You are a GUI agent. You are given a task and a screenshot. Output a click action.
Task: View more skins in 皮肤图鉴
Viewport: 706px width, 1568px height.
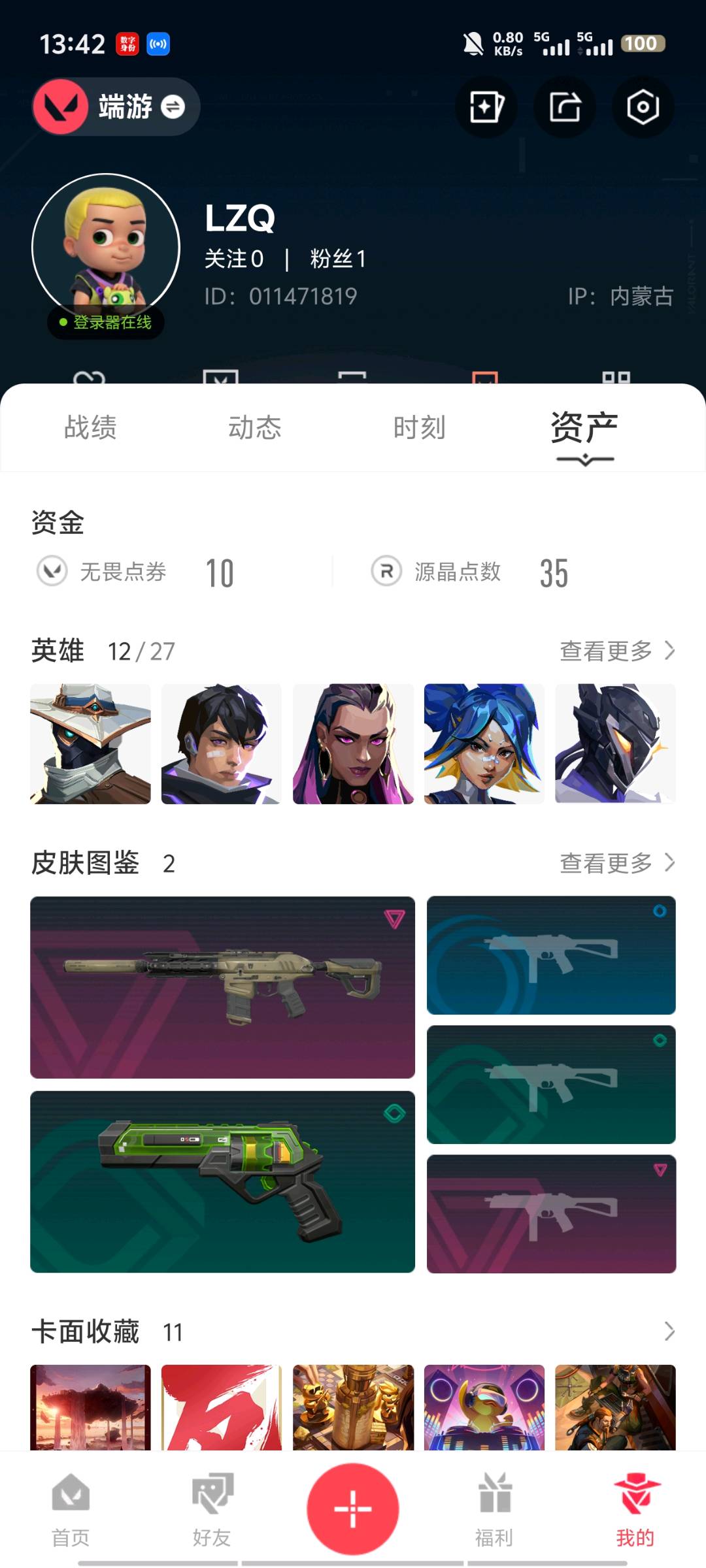coord(616,863)
